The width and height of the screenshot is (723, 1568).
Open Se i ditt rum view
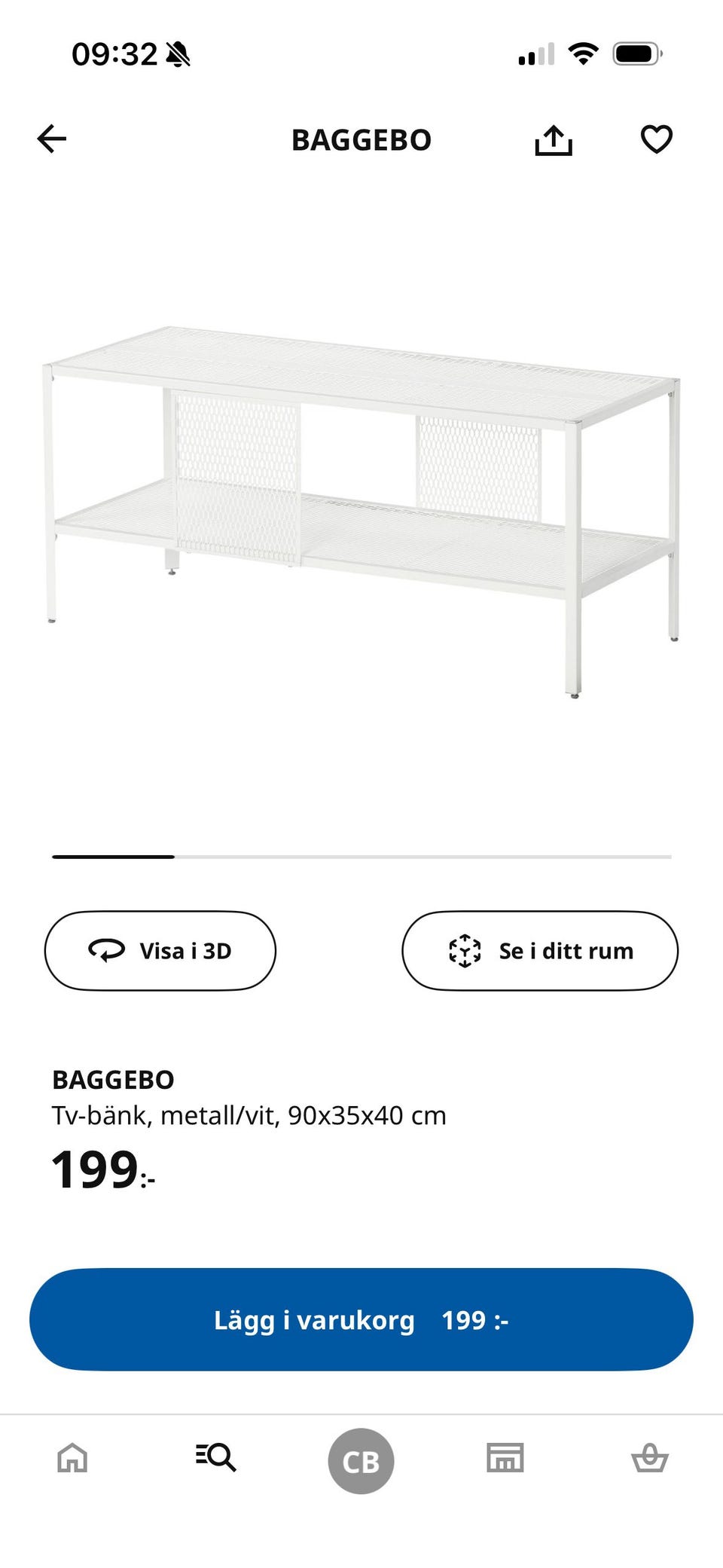tap(541, 950)
